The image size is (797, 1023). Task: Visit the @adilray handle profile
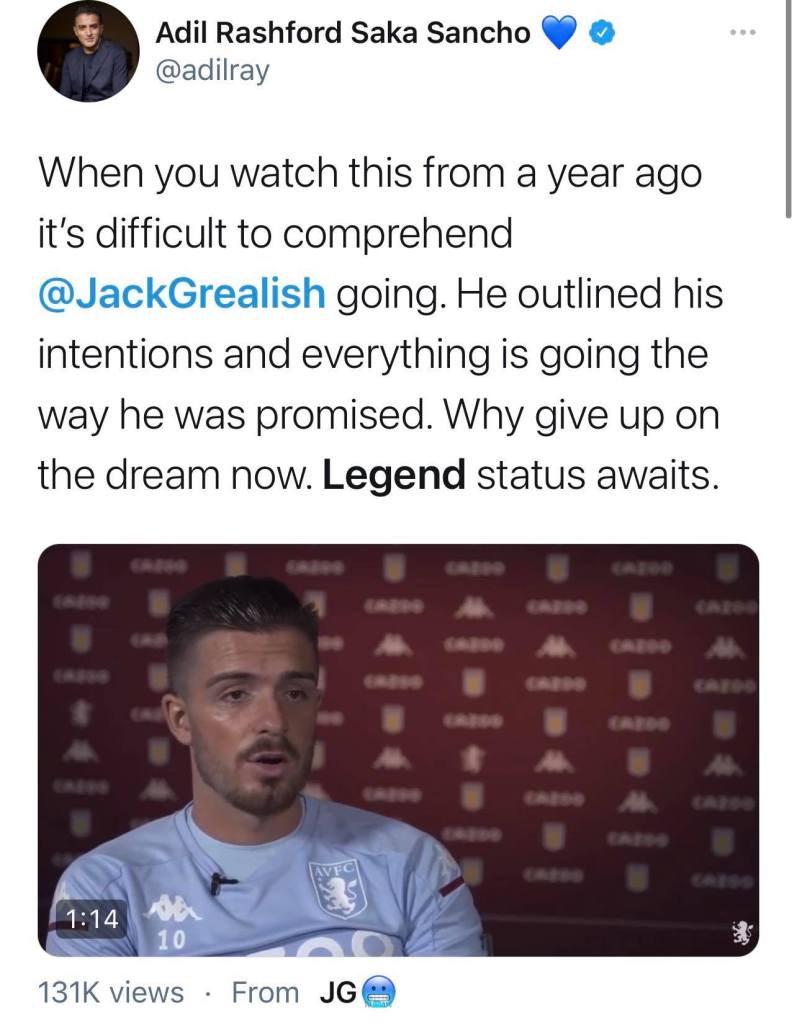(x=212, y=71)
